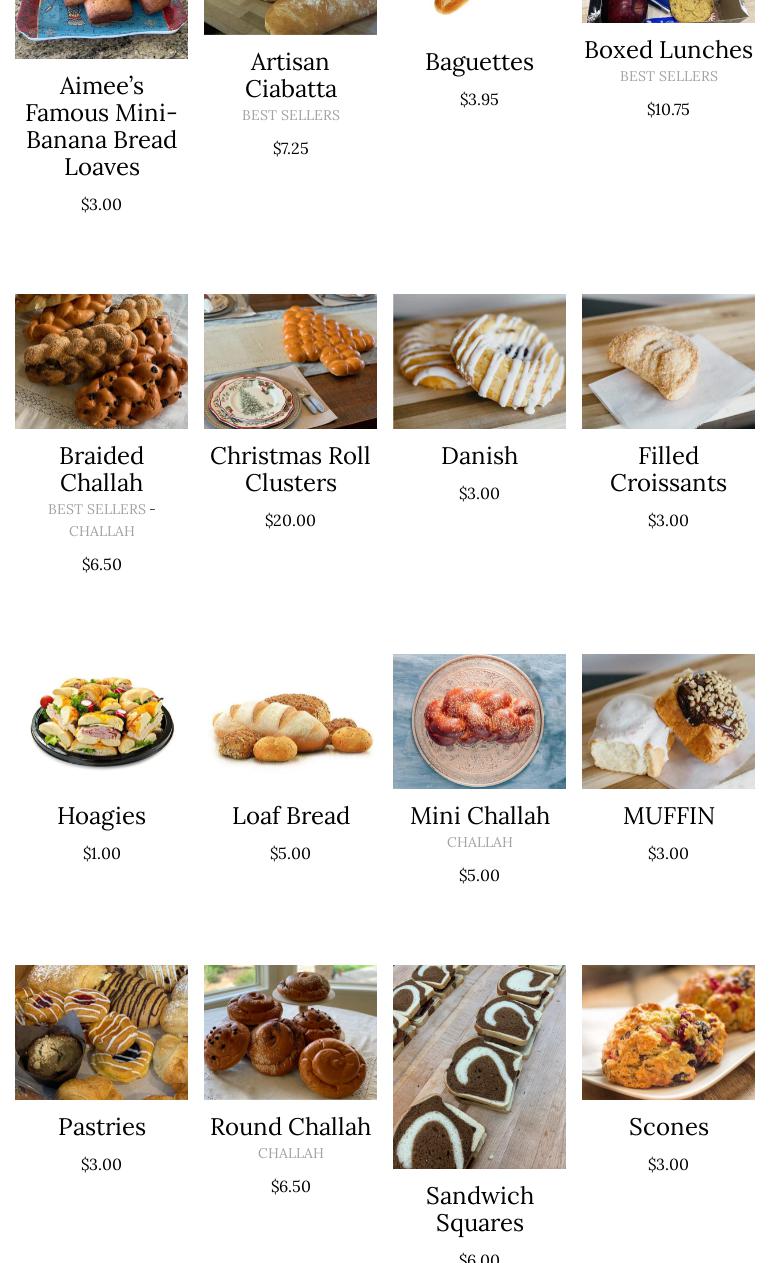Click the Danish pastry photo
Image resolution: width=770 pixels, height=1263 pixels.
479,361
